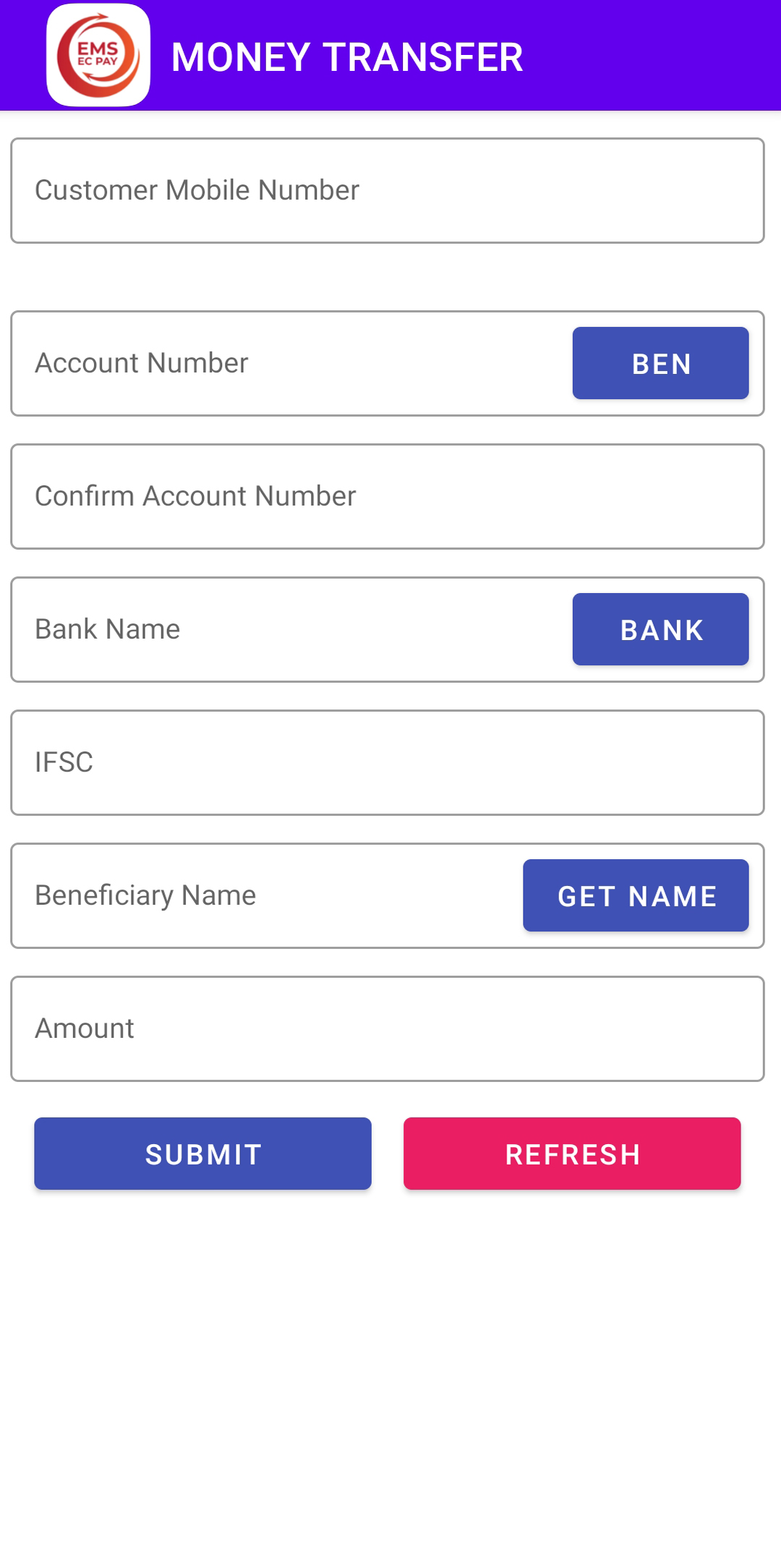Hit the REFRESH button
Screen dimensions: 781x1568
tap(572, 1154)
